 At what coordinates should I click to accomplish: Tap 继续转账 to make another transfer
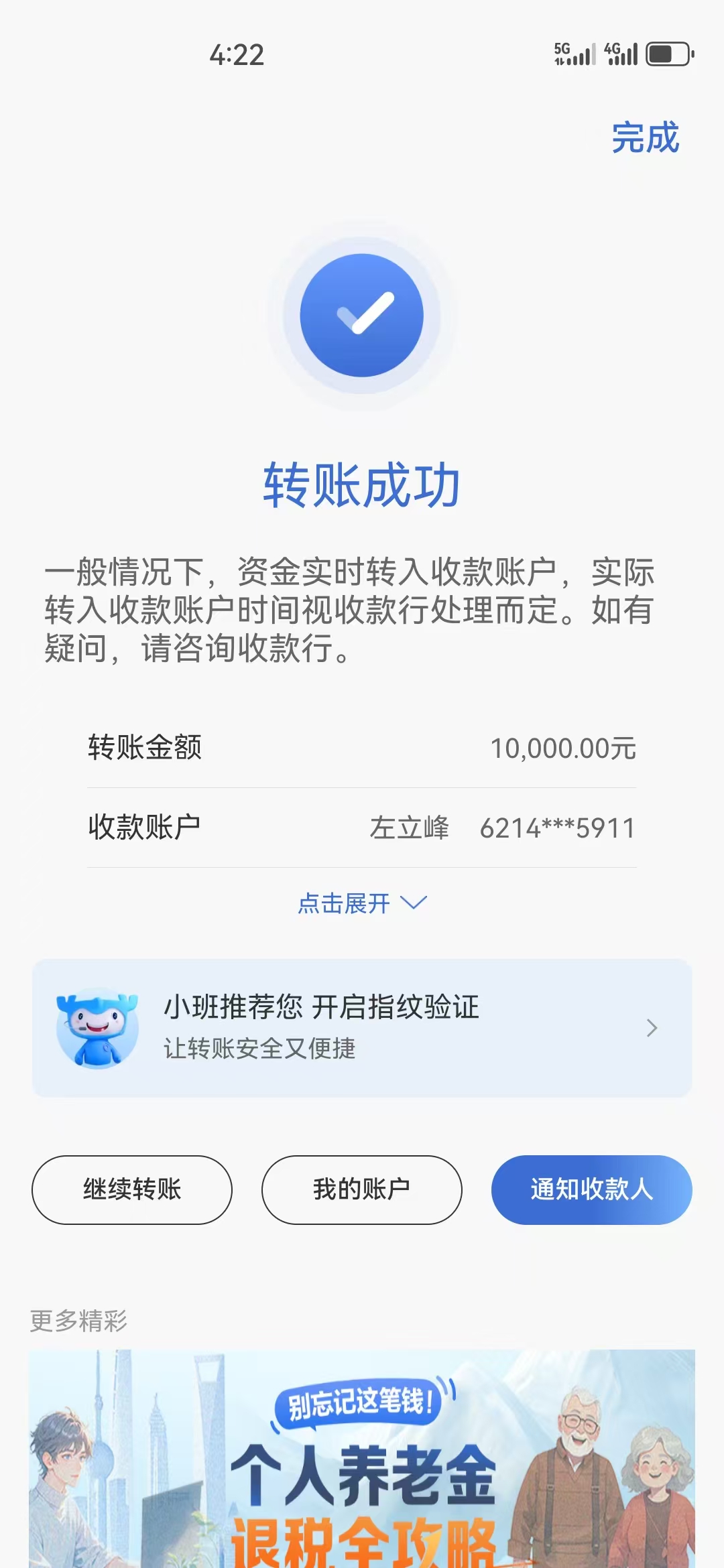pyautogui.click(x=132, y=1189)
